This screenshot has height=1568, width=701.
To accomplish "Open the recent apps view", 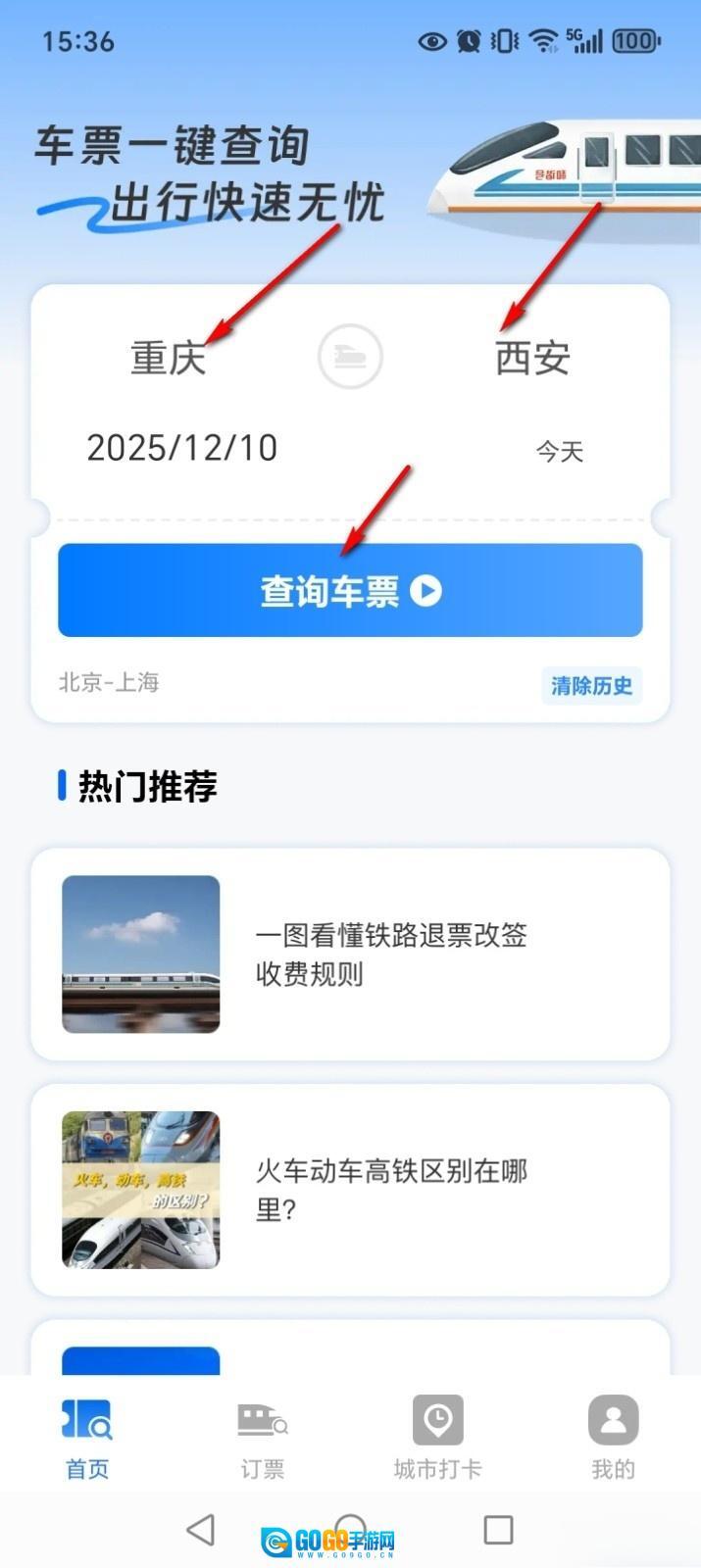I will coord(498,1530).
